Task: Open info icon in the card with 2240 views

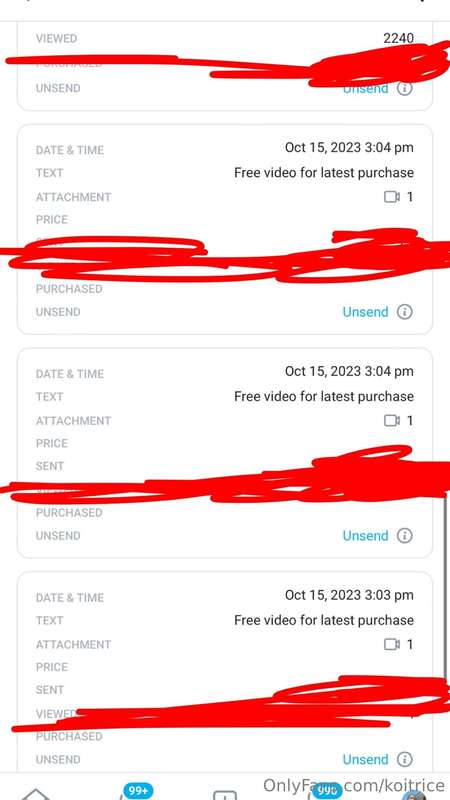Action: click(405, 88)
